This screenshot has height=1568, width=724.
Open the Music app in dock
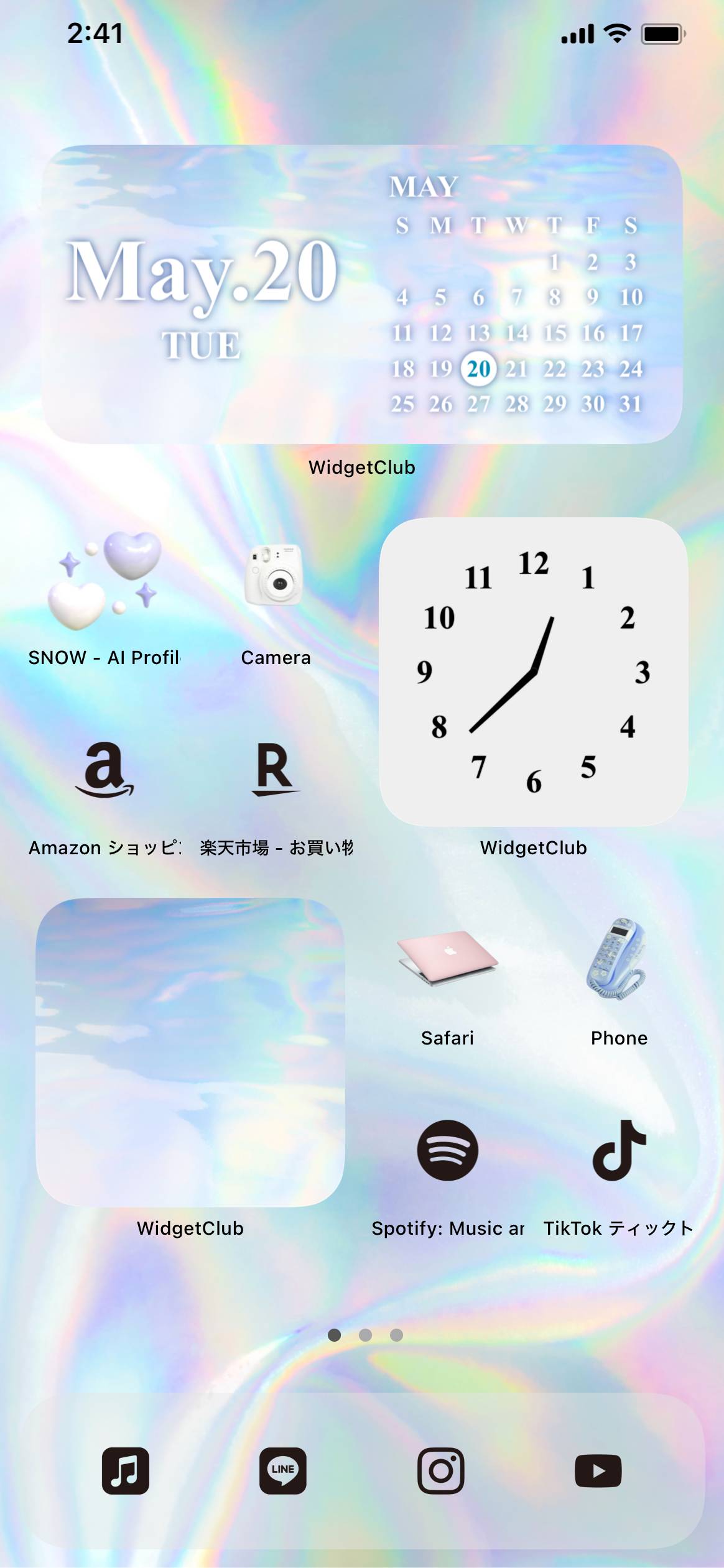pos(126,1470)
